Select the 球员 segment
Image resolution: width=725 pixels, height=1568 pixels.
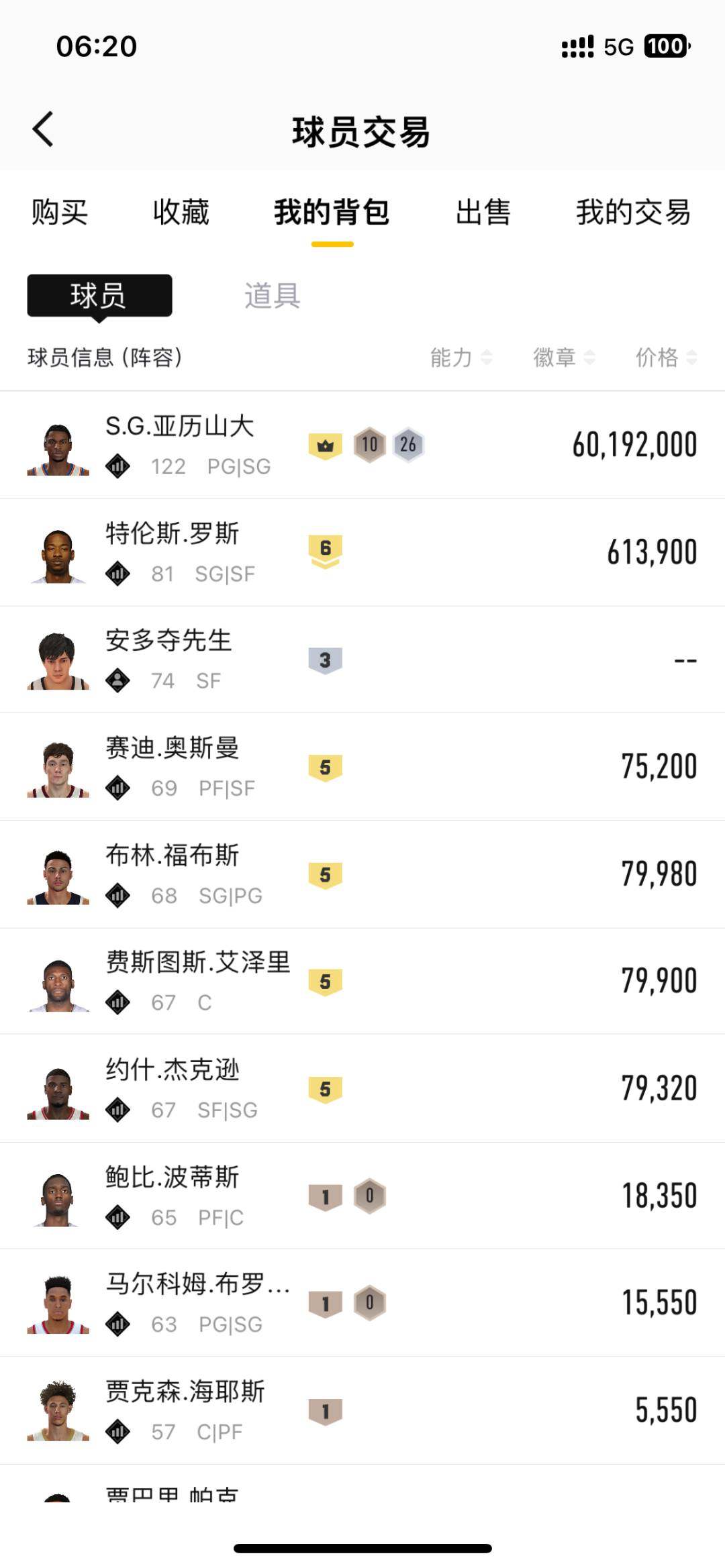(x=99, y=295)
